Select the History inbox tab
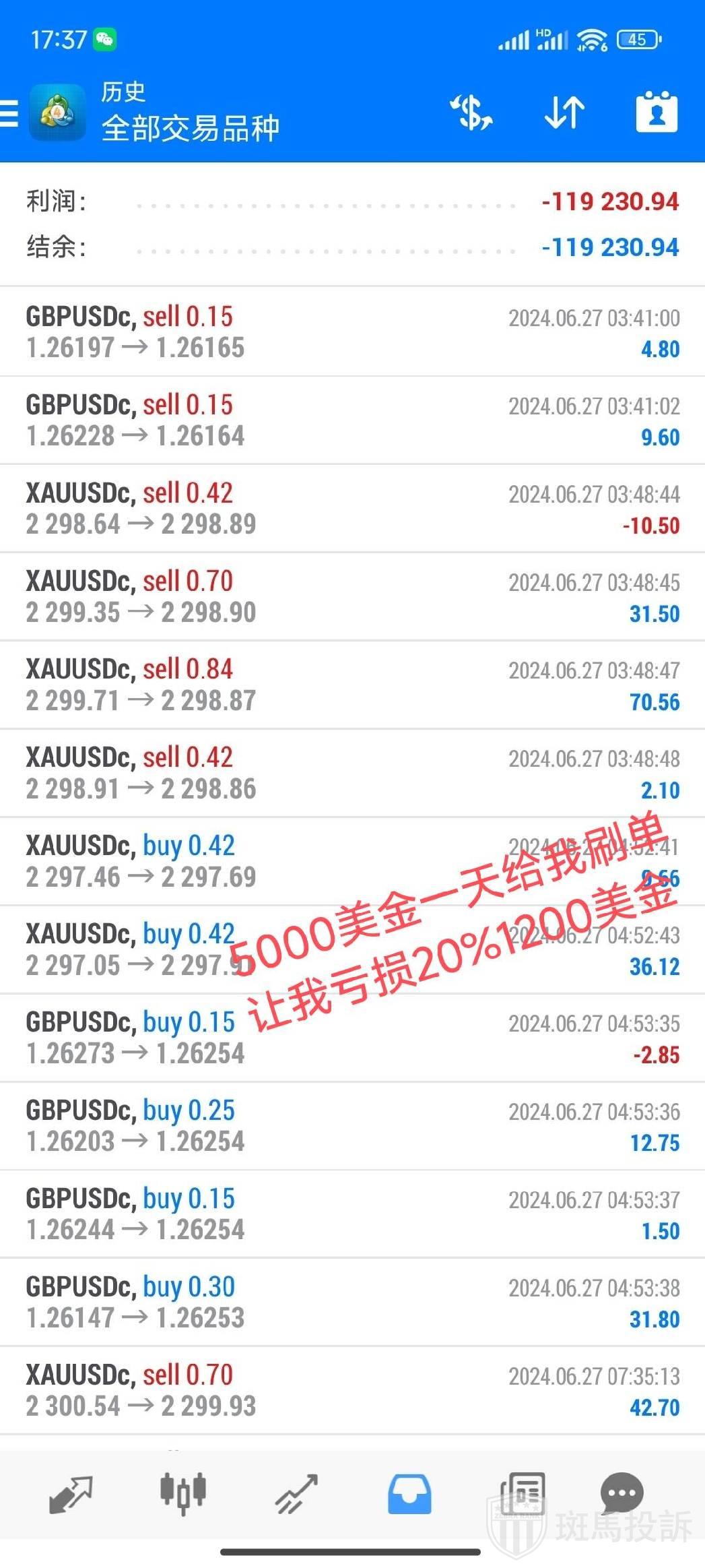Image resolution: width=705 pixels, height=1568 pixels. tap(409, 1495)
